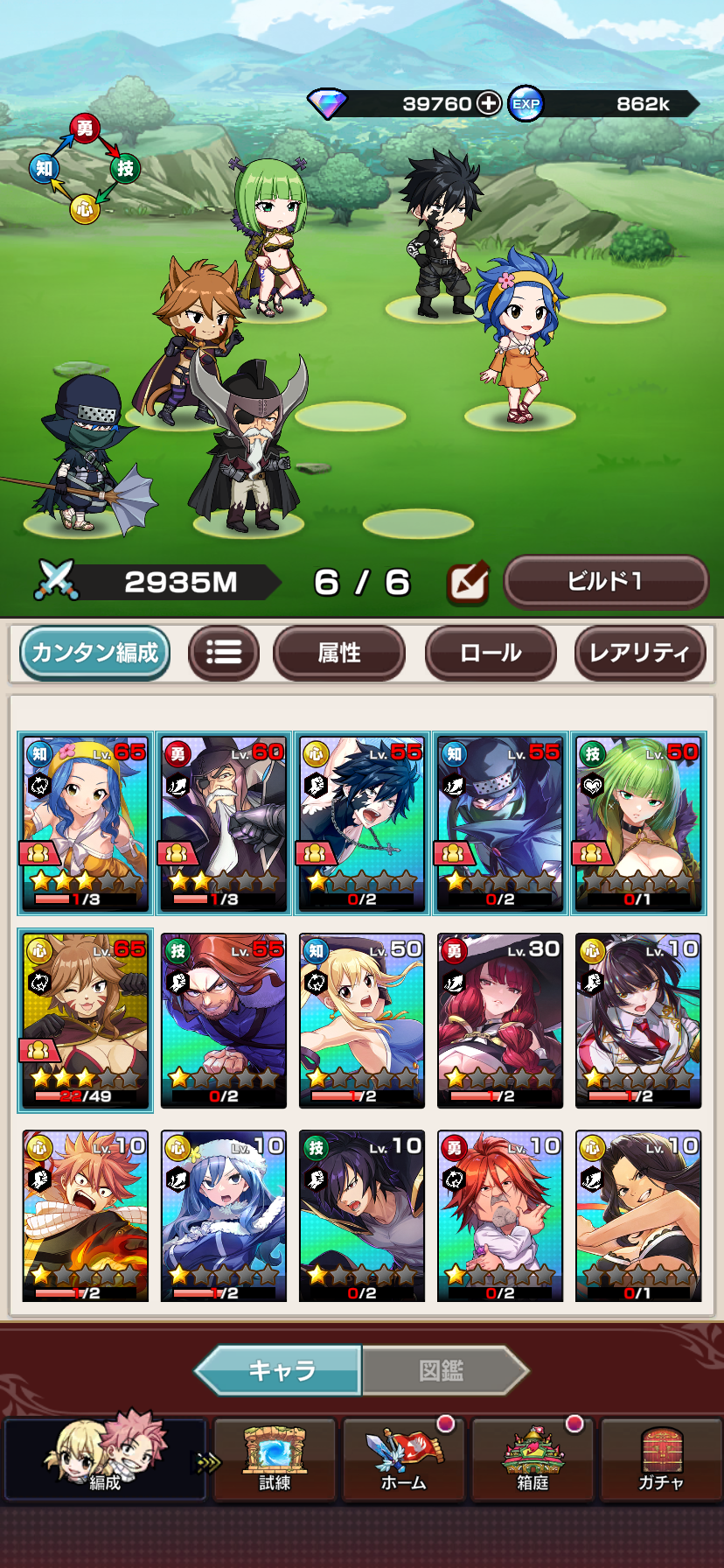Image resolution: width=724 pixels, height=1568 pixels.
Task: Open the 試練 trial section
Action: [275, 1459]
